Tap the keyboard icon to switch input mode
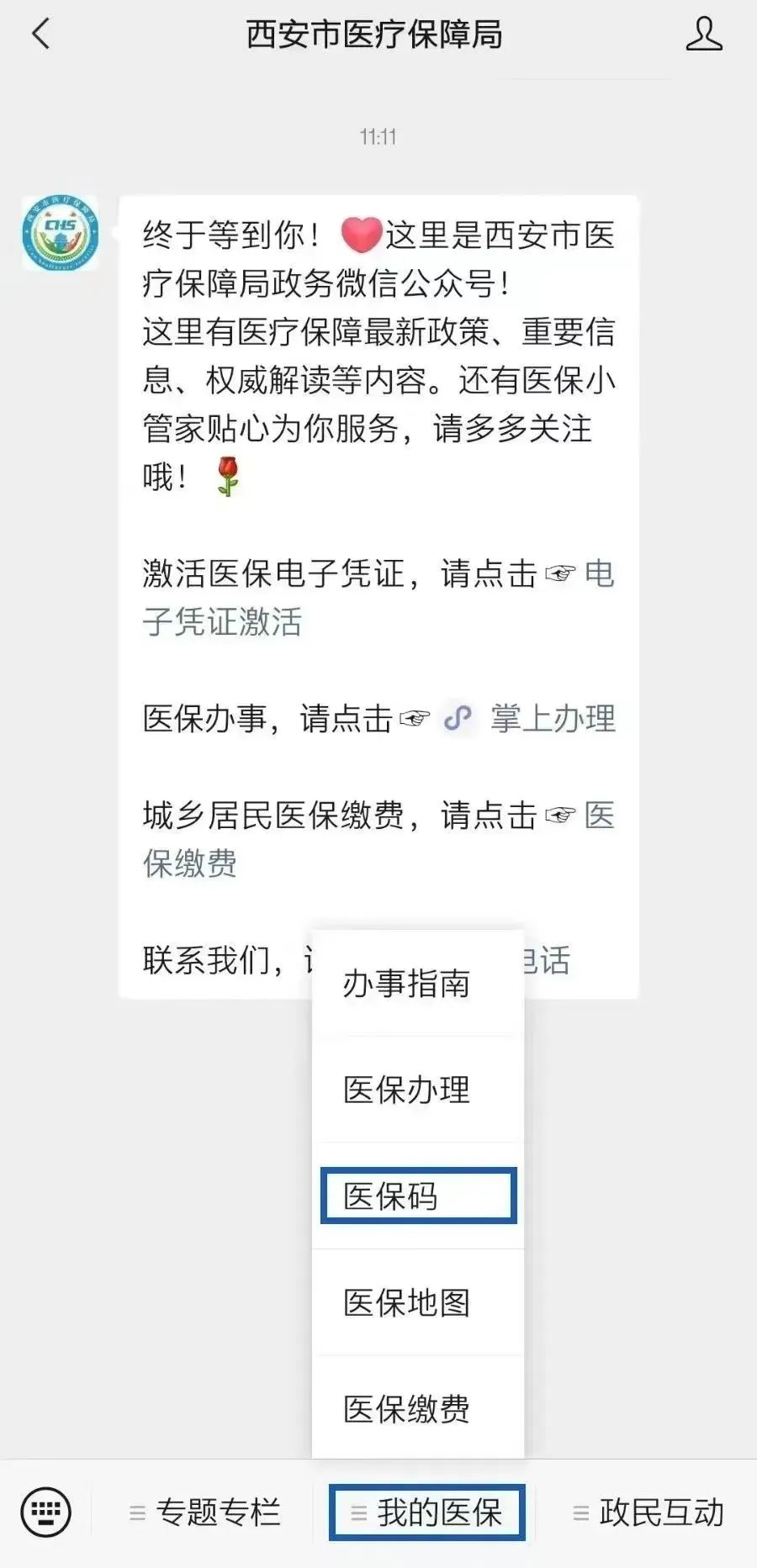The height and width of the screenshot is (1568, 757). pos(46,1511)
